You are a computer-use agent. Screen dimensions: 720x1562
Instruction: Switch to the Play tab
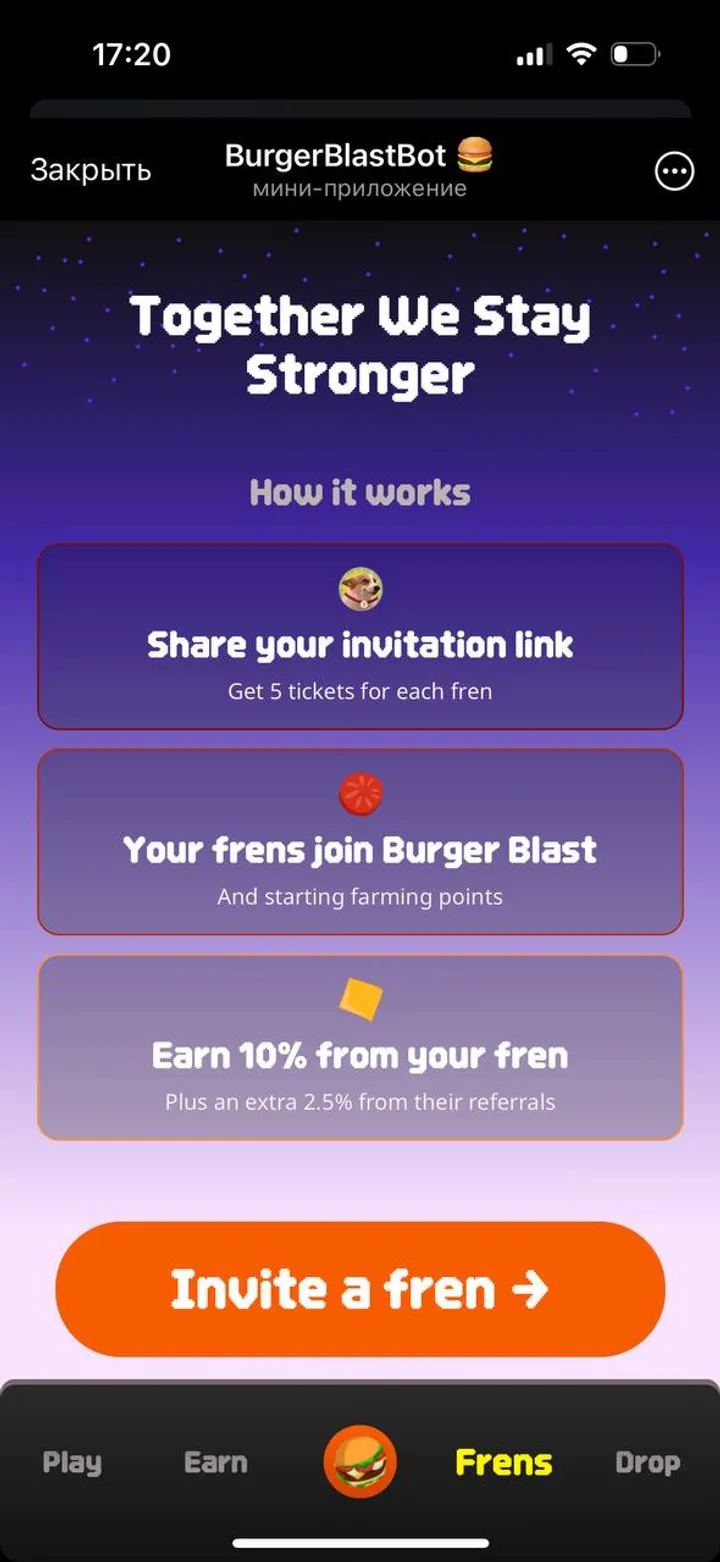click(72, 1463)
